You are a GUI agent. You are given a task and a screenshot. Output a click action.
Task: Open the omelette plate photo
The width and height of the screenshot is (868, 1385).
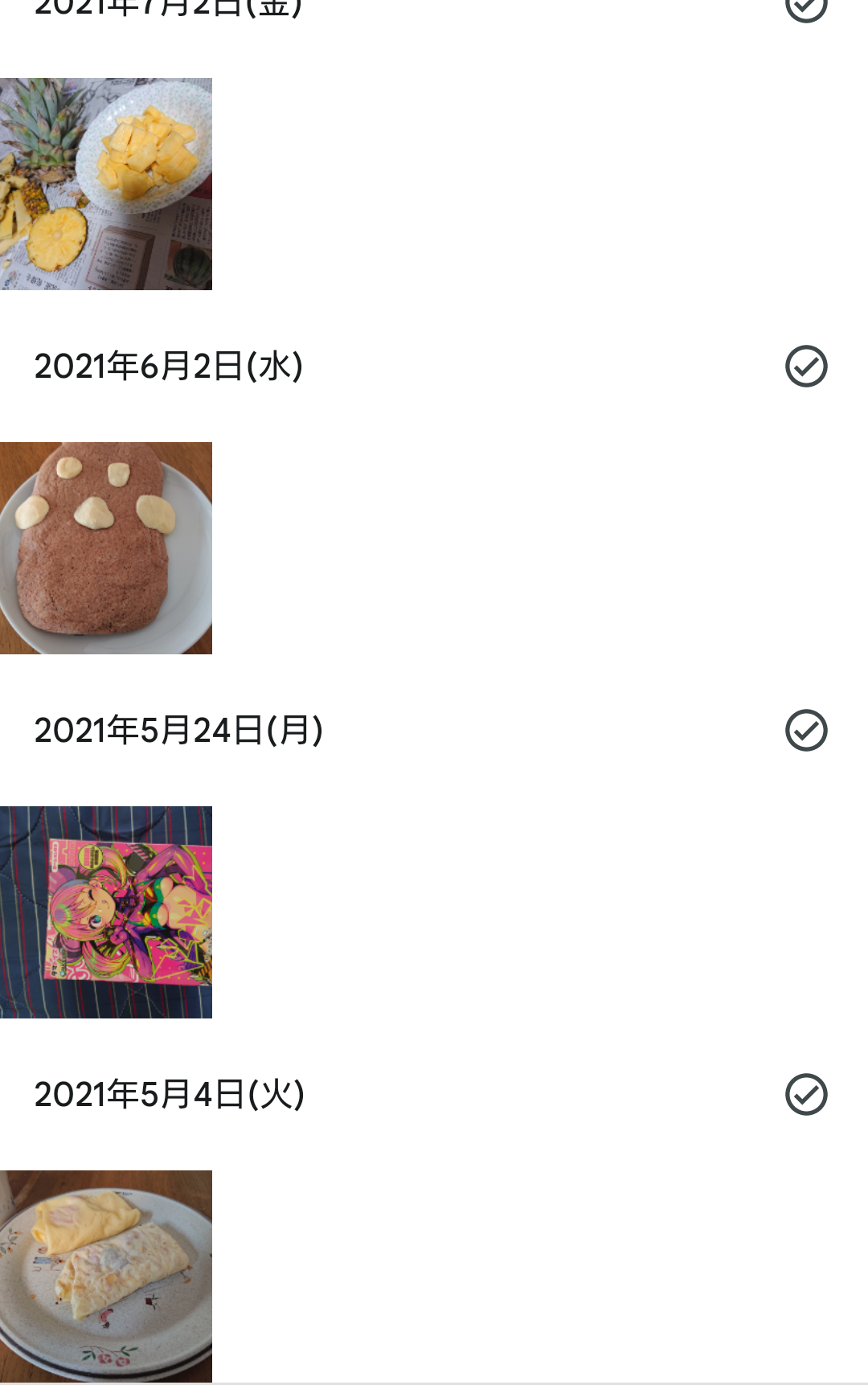pos(105,1276)
